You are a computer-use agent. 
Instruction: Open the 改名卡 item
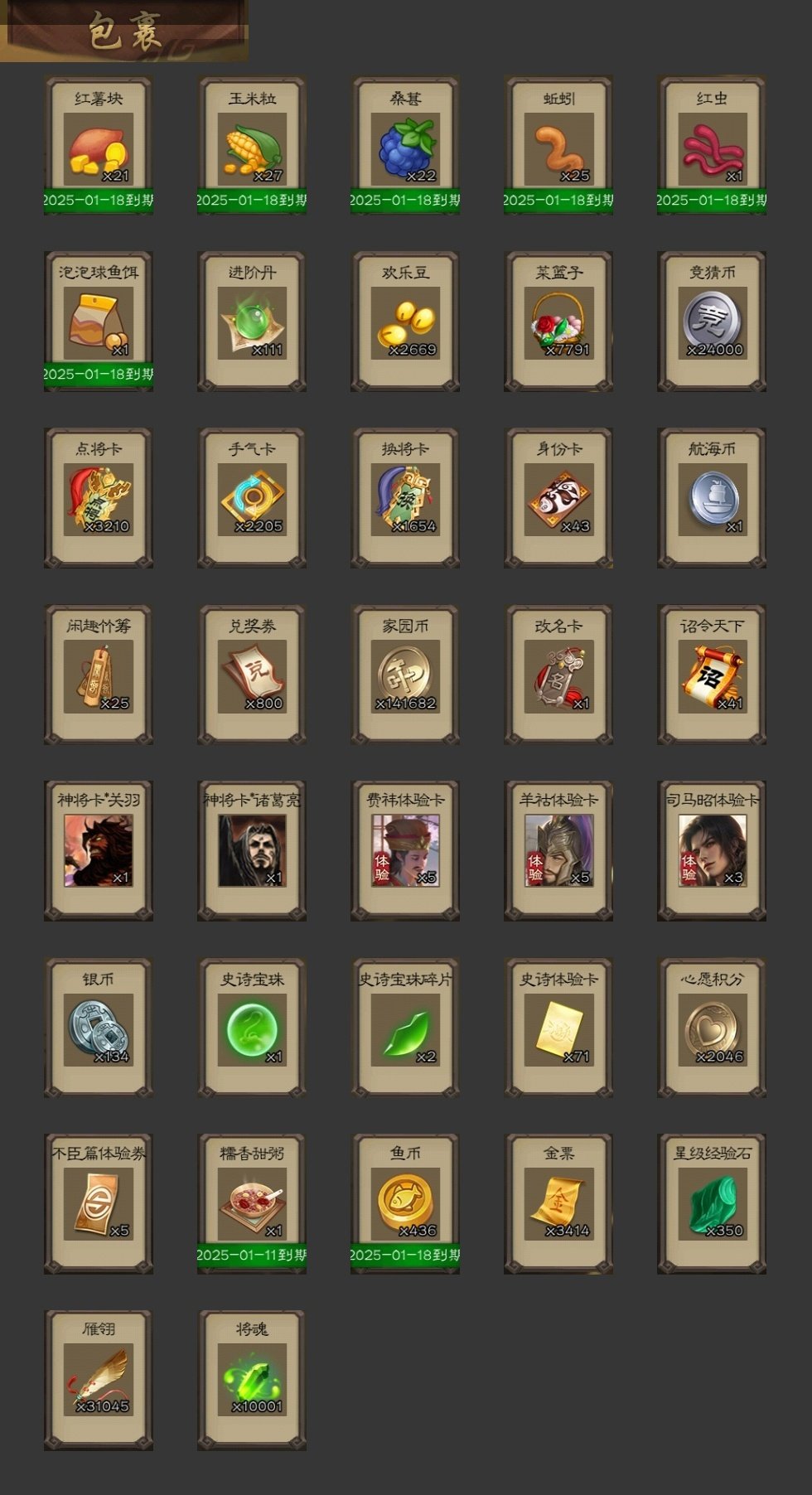pos(558,675)
